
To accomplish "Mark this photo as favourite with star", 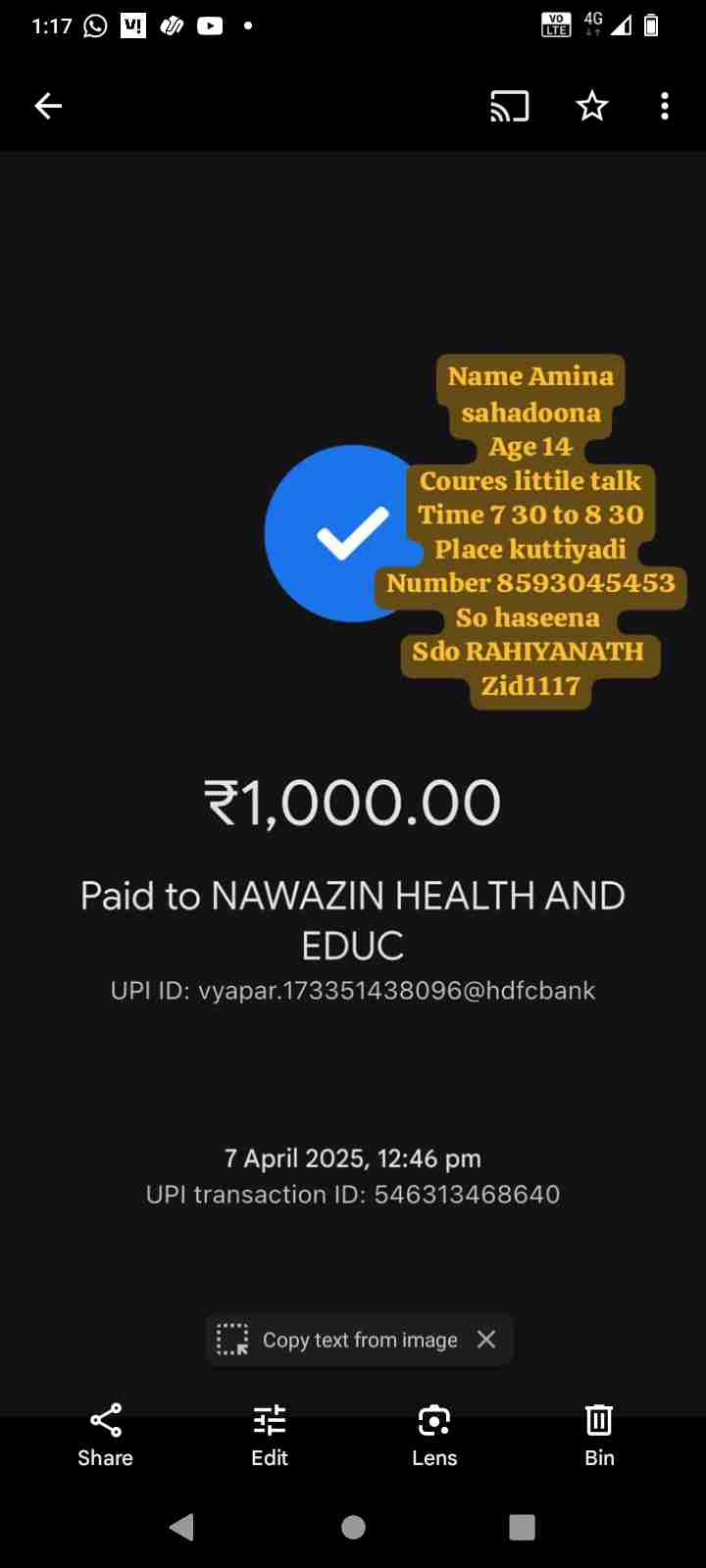I will (x=591, y=106).
